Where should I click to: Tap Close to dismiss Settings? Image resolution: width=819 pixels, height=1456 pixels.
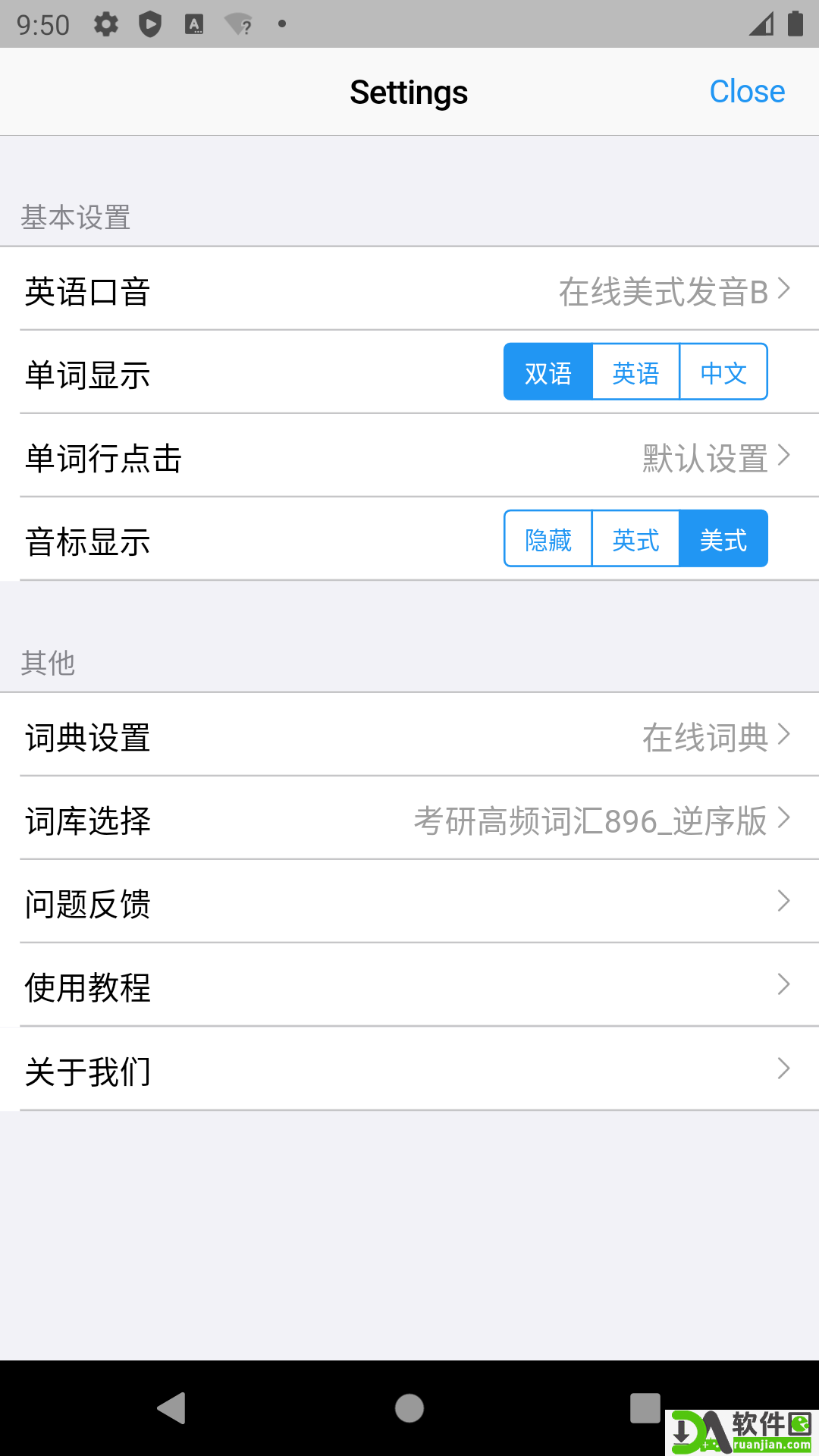tap(747, 91)
